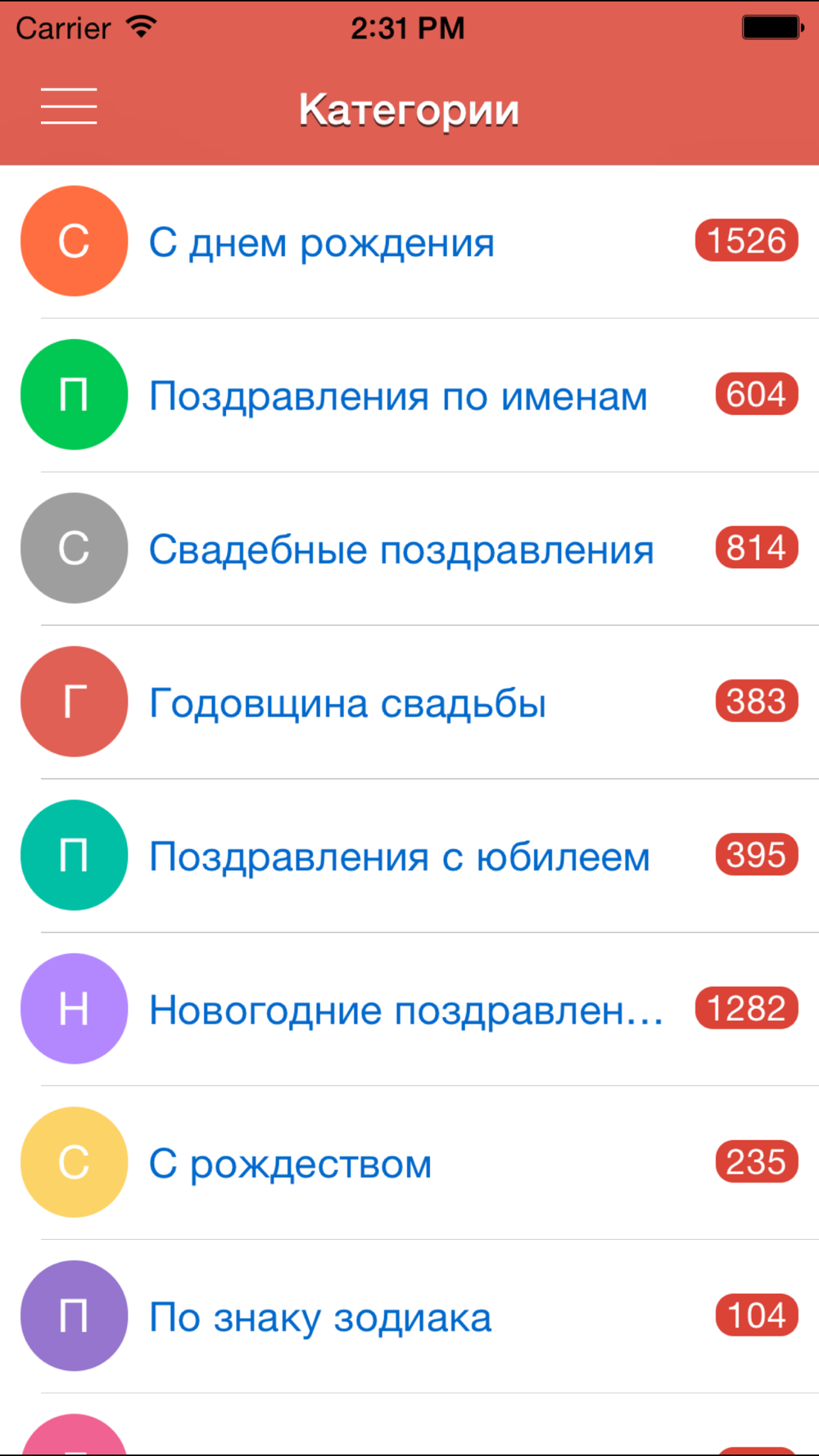Screen dimensions: 819x1456
Task: Open the С днем рождения category
Action: click(409, 242)
